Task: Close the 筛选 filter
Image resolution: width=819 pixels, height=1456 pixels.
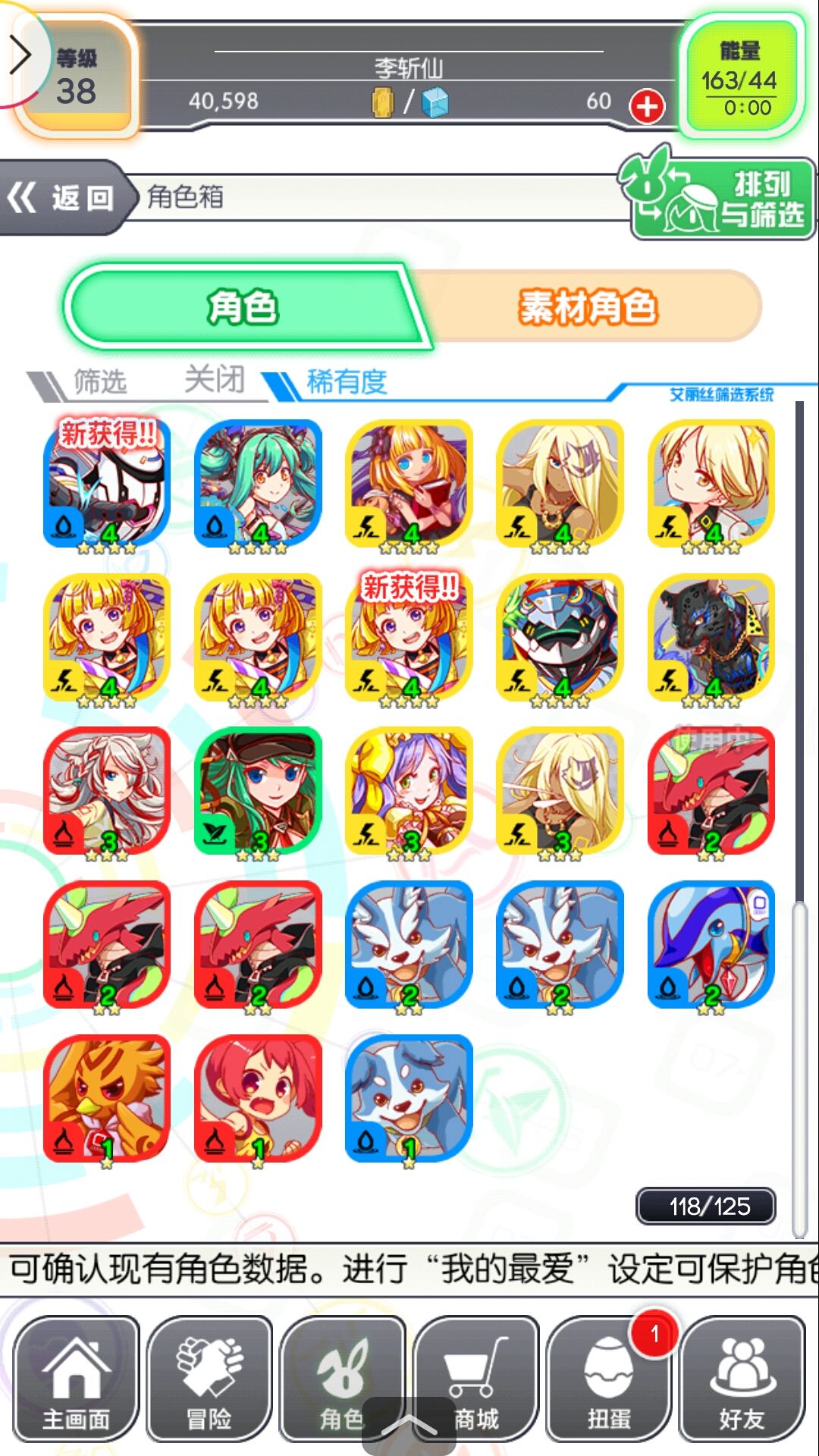Action: [x=215, y=378]
